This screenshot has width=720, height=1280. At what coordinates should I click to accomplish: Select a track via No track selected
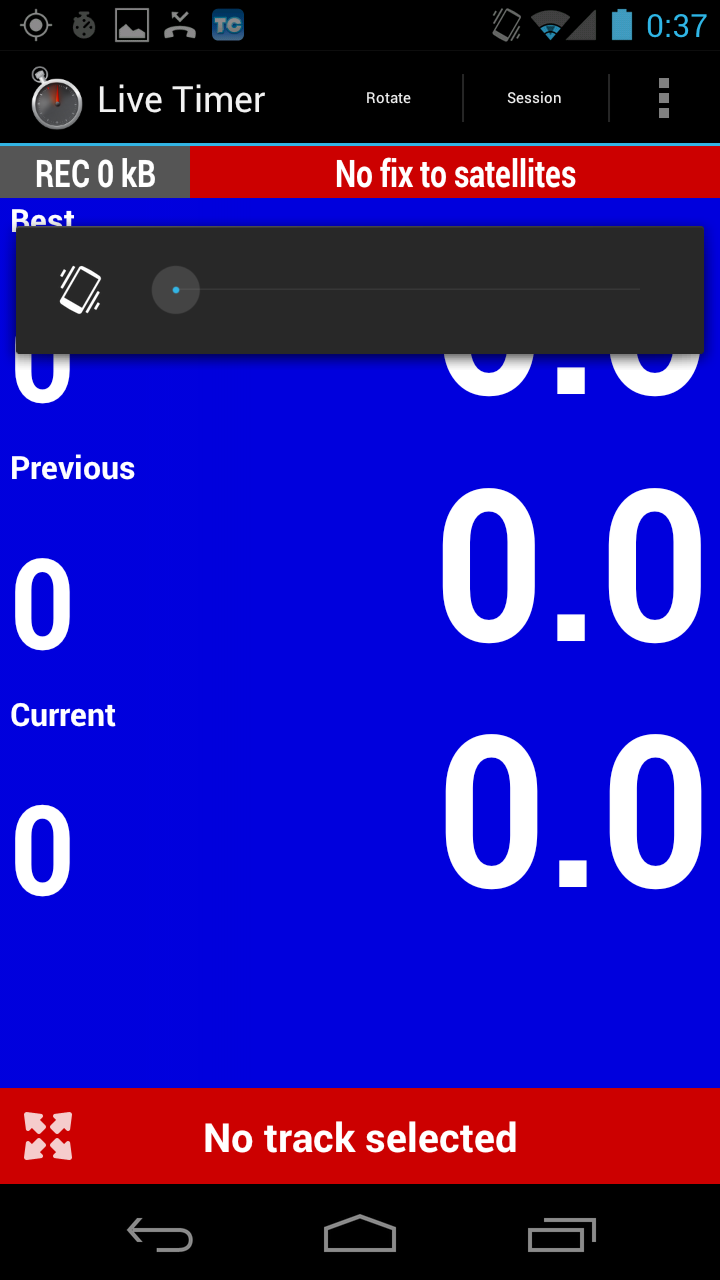[x=360, y=1137]
